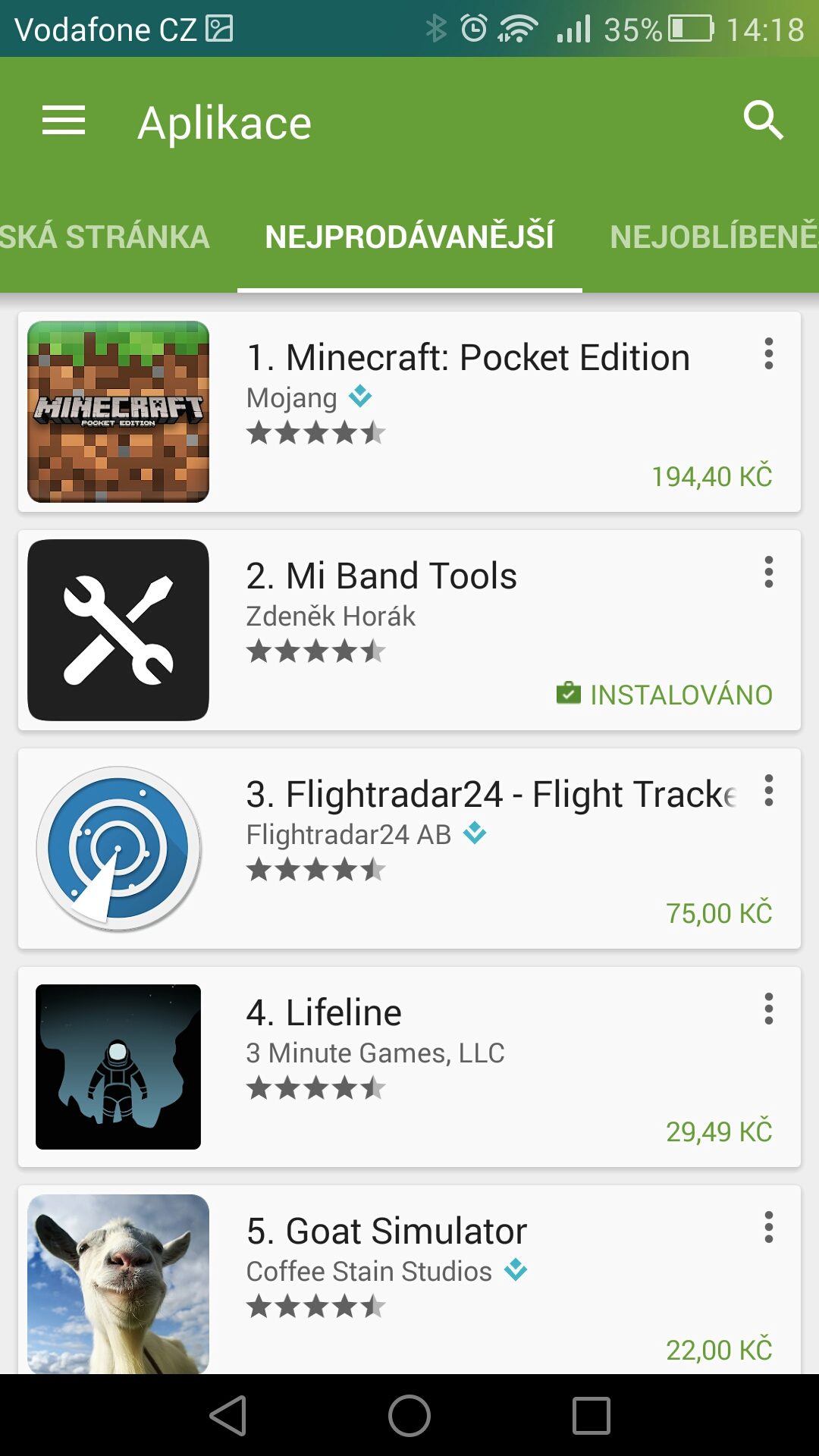Open Minecraft: Pocket Edition listing
This screenshot has height=1456, width=819.
pyautogui.click(x=409, y=412)
